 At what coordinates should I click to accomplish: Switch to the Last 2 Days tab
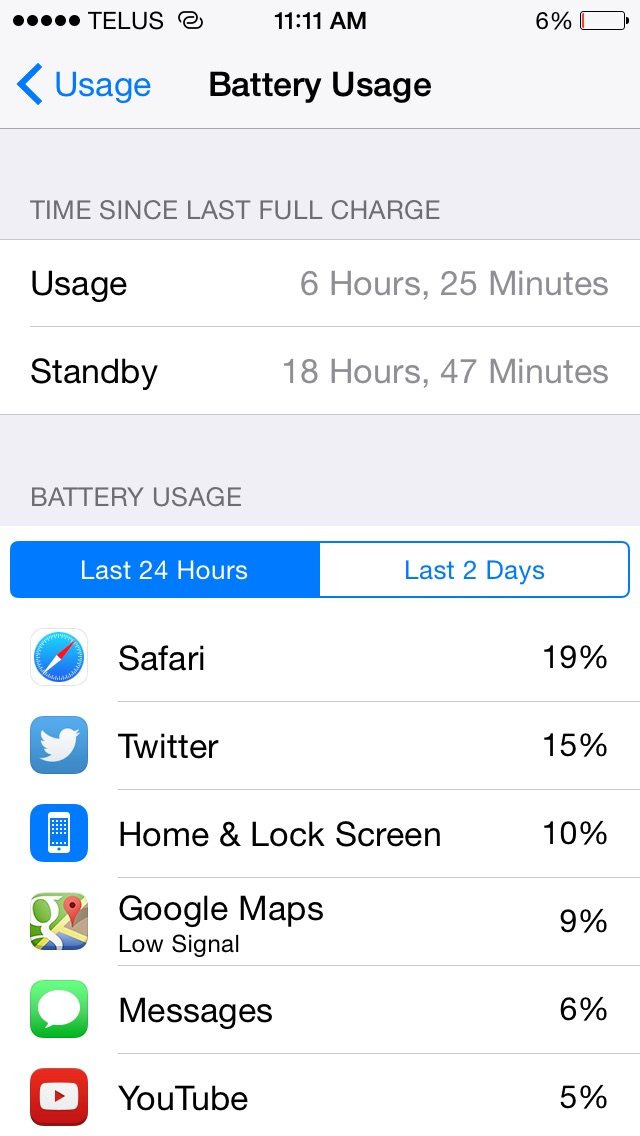tap(474, 569)
